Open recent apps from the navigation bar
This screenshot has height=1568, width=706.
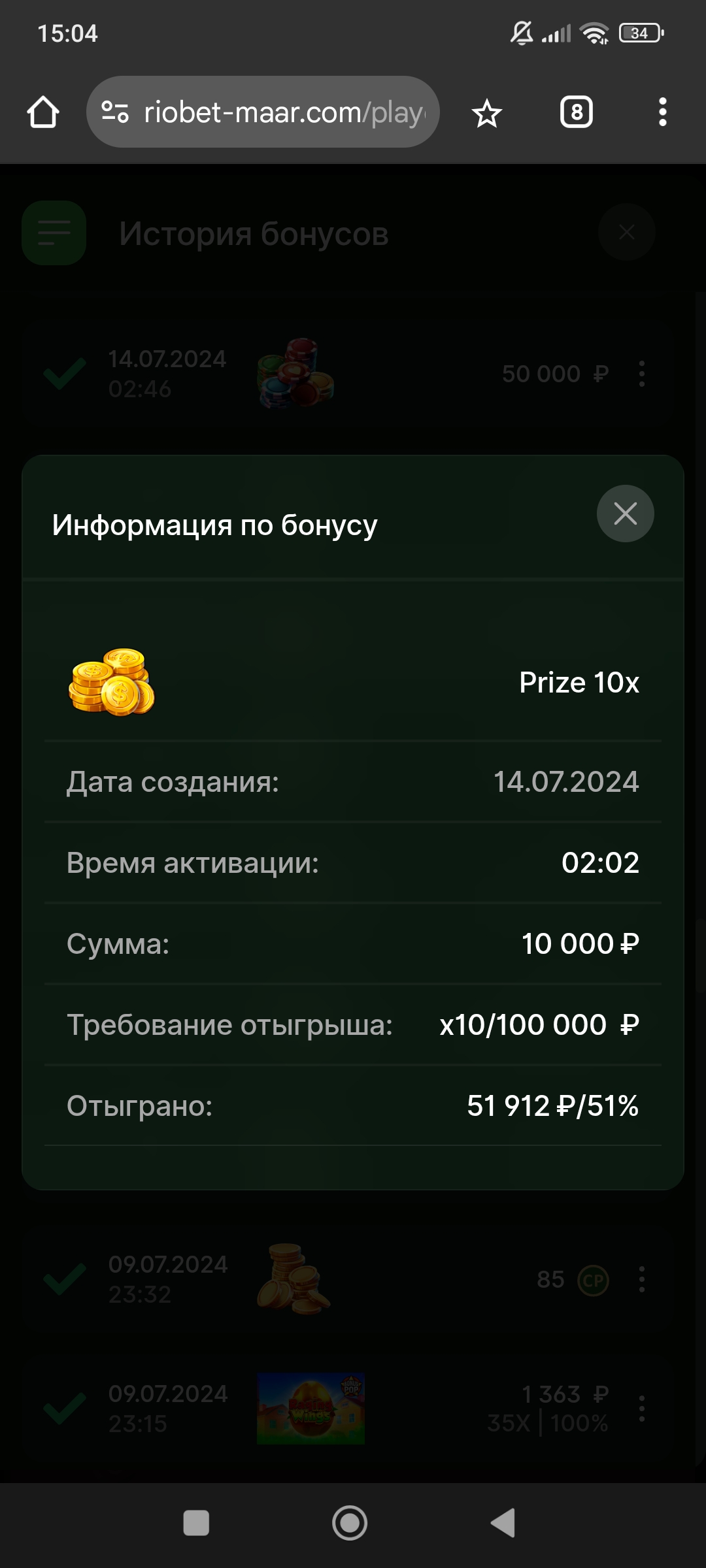[x=196, y=1523]
